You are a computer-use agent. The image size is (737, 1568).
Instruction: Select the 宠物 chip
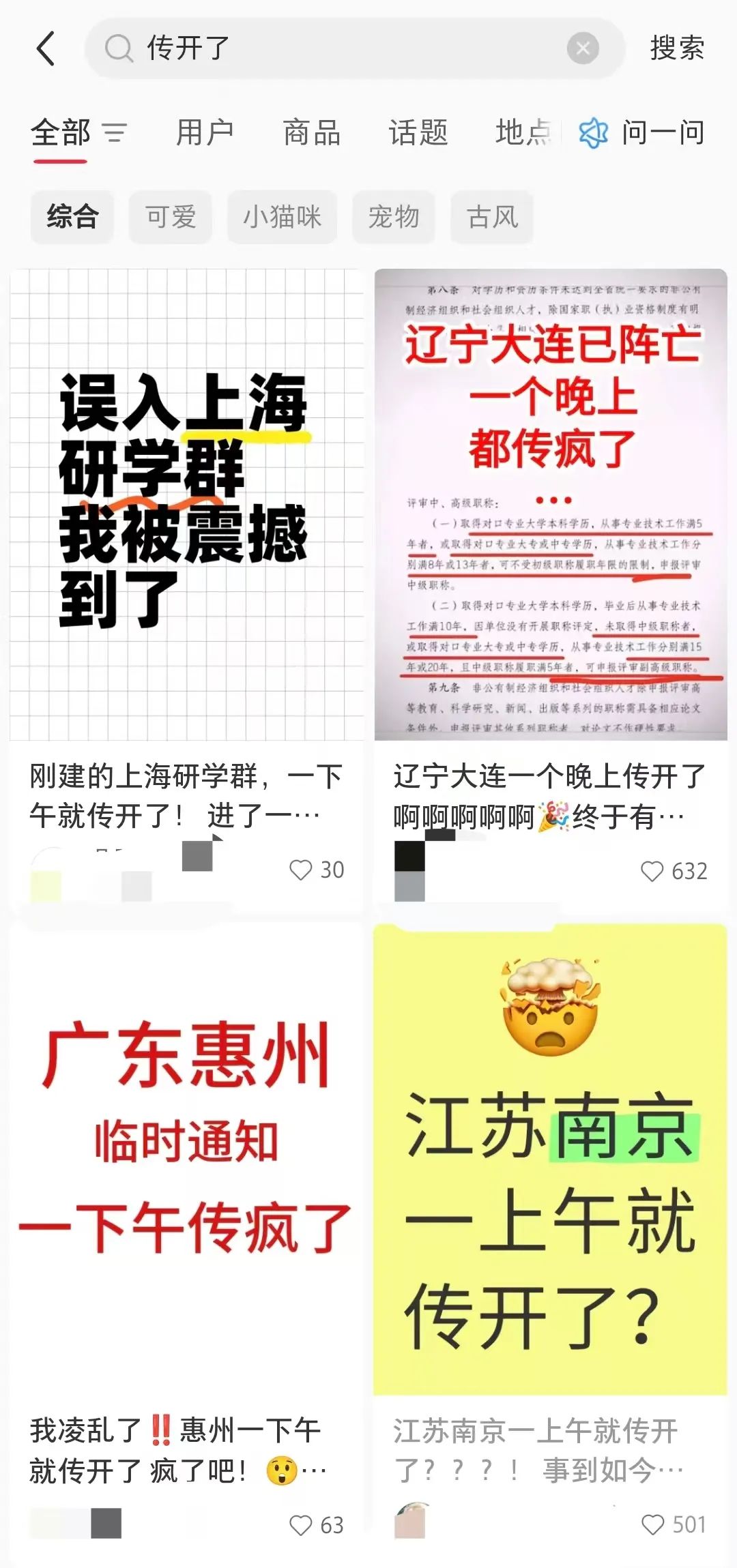(x=394, y=217)
